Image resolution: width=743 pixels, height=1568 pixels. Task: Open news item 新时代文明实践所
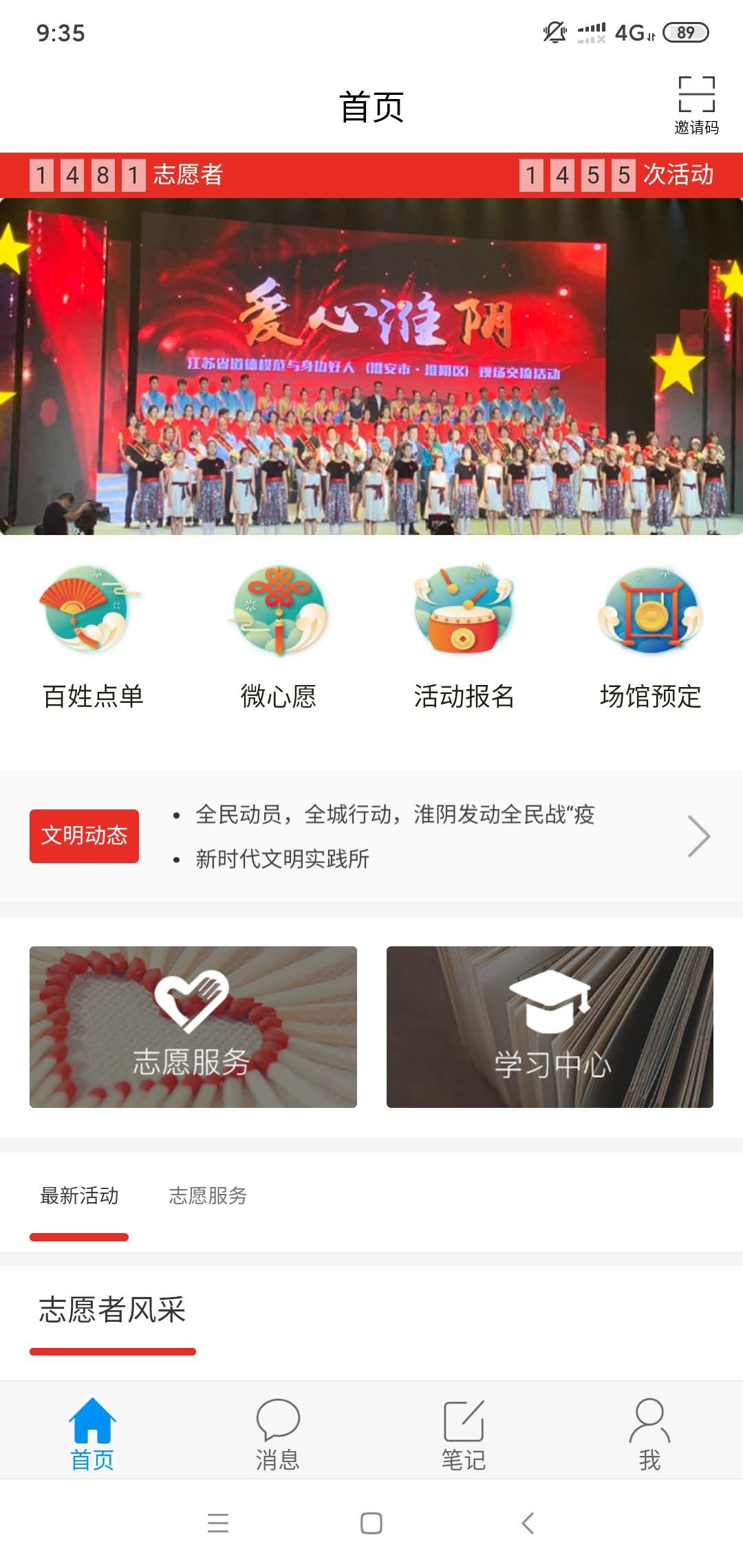pos(282,858)
